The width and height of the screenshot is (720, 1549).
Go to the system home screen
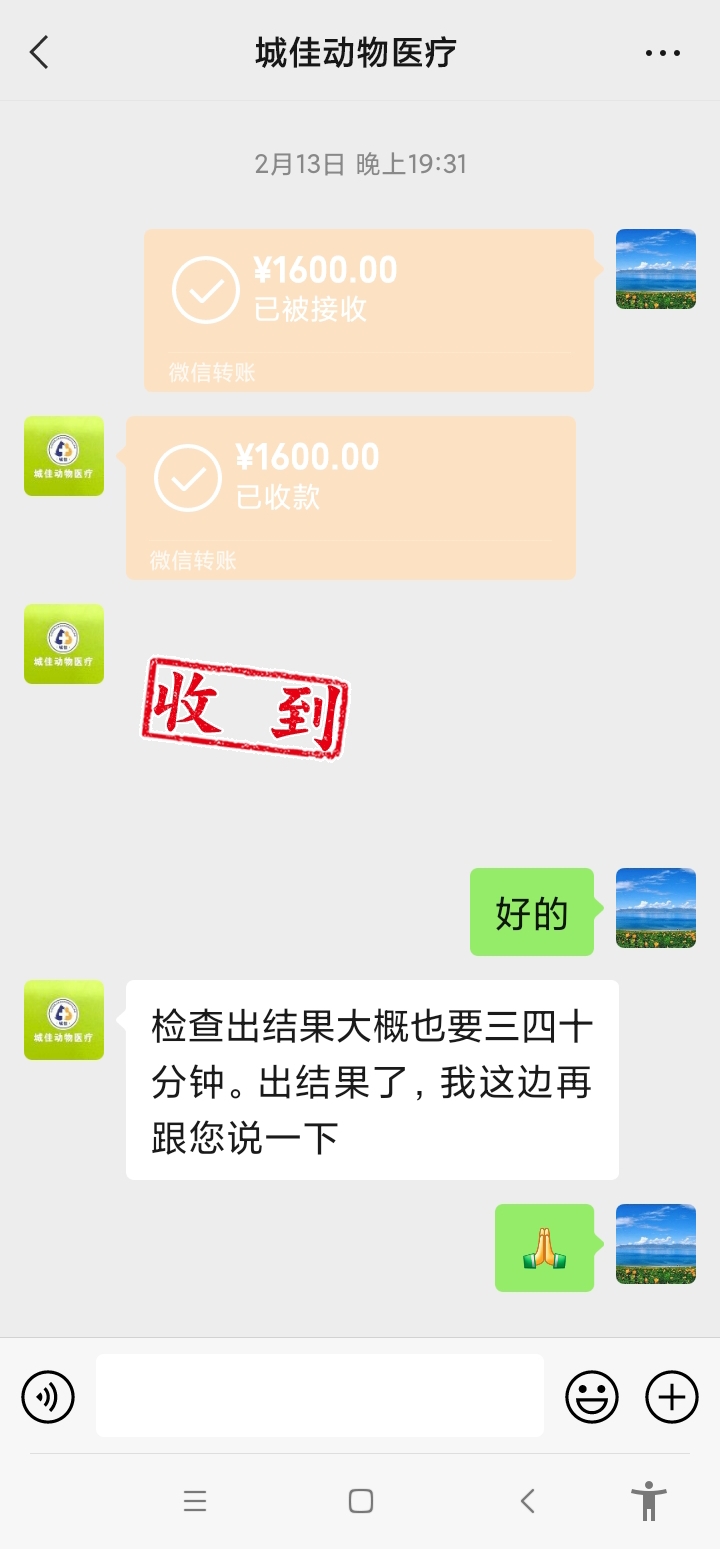(x=361, y=1501)
